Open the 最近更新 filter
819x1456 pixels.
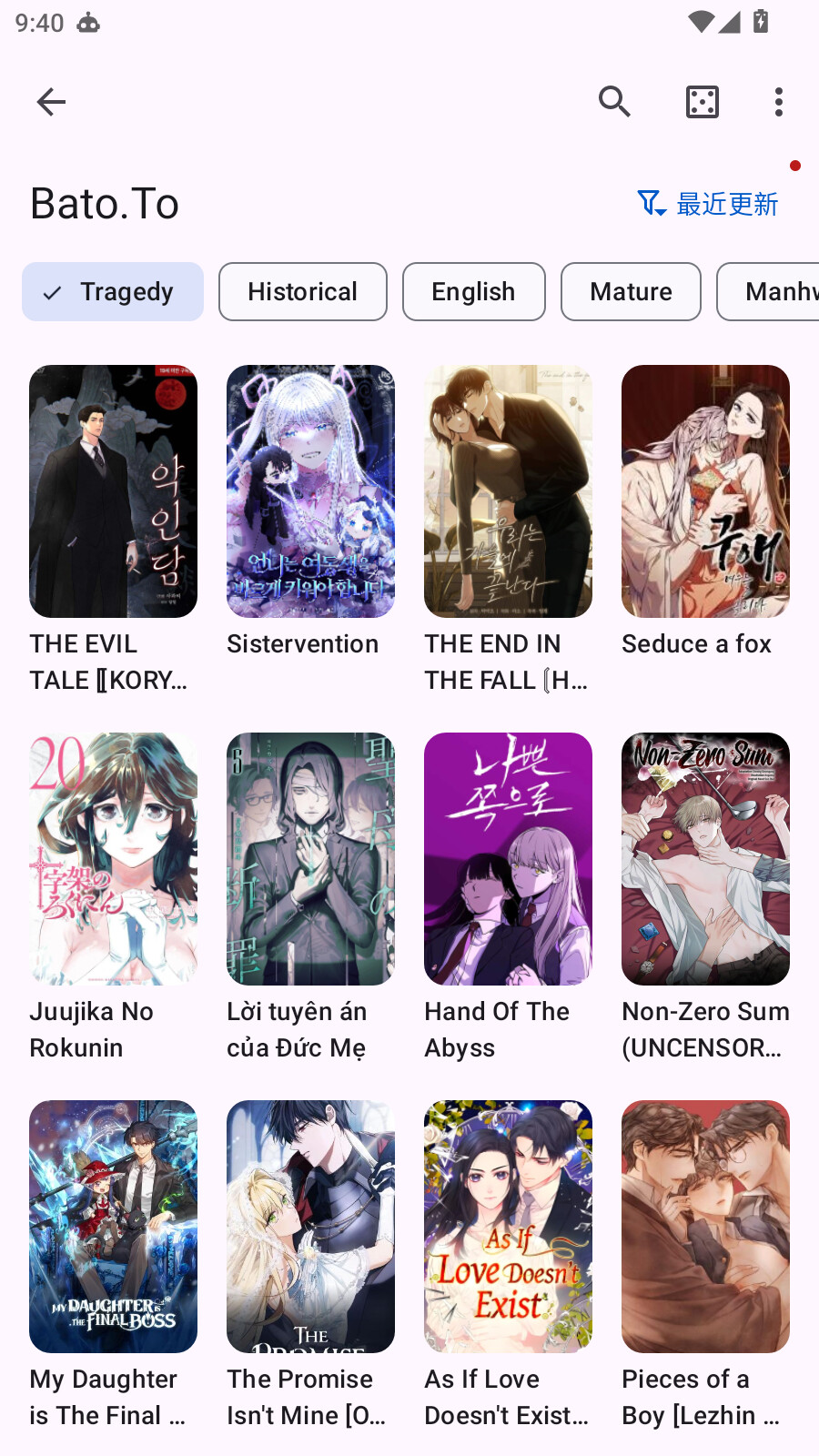tap(708, 204)
